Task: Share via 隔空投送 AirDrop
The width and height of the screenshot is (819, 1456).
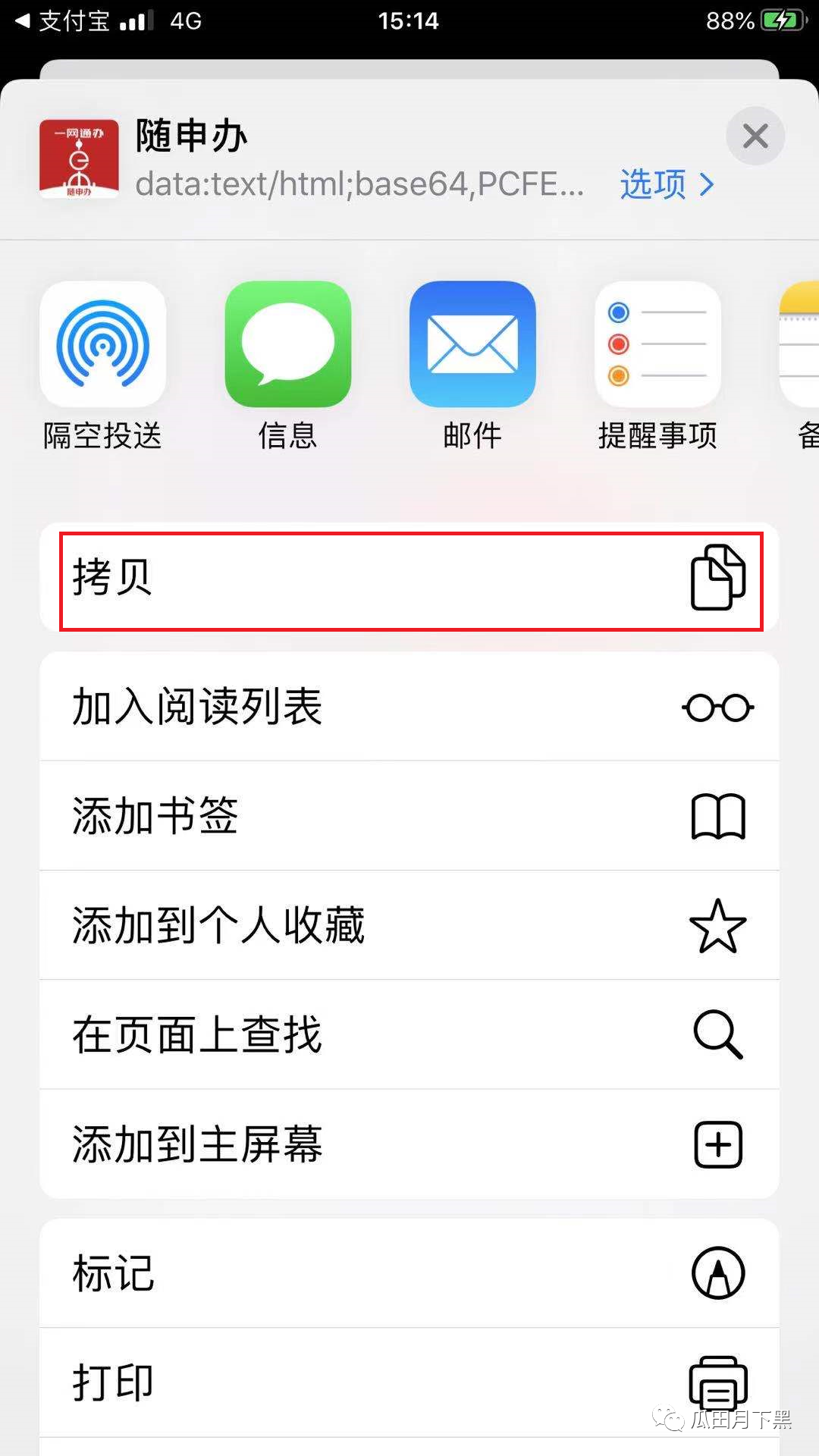Action: tap(102, 345)
